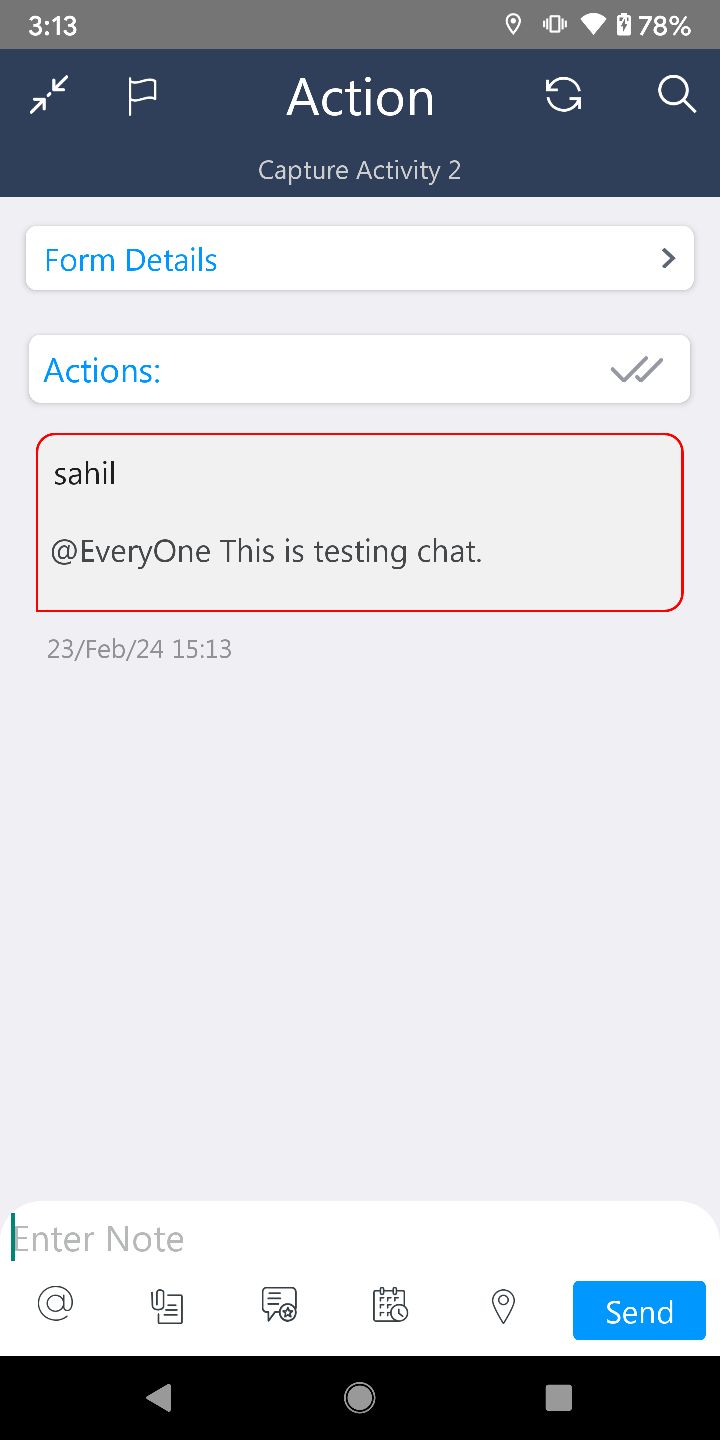
Task: Open the calendar clock scheduler
Action: click(390, 1306)
